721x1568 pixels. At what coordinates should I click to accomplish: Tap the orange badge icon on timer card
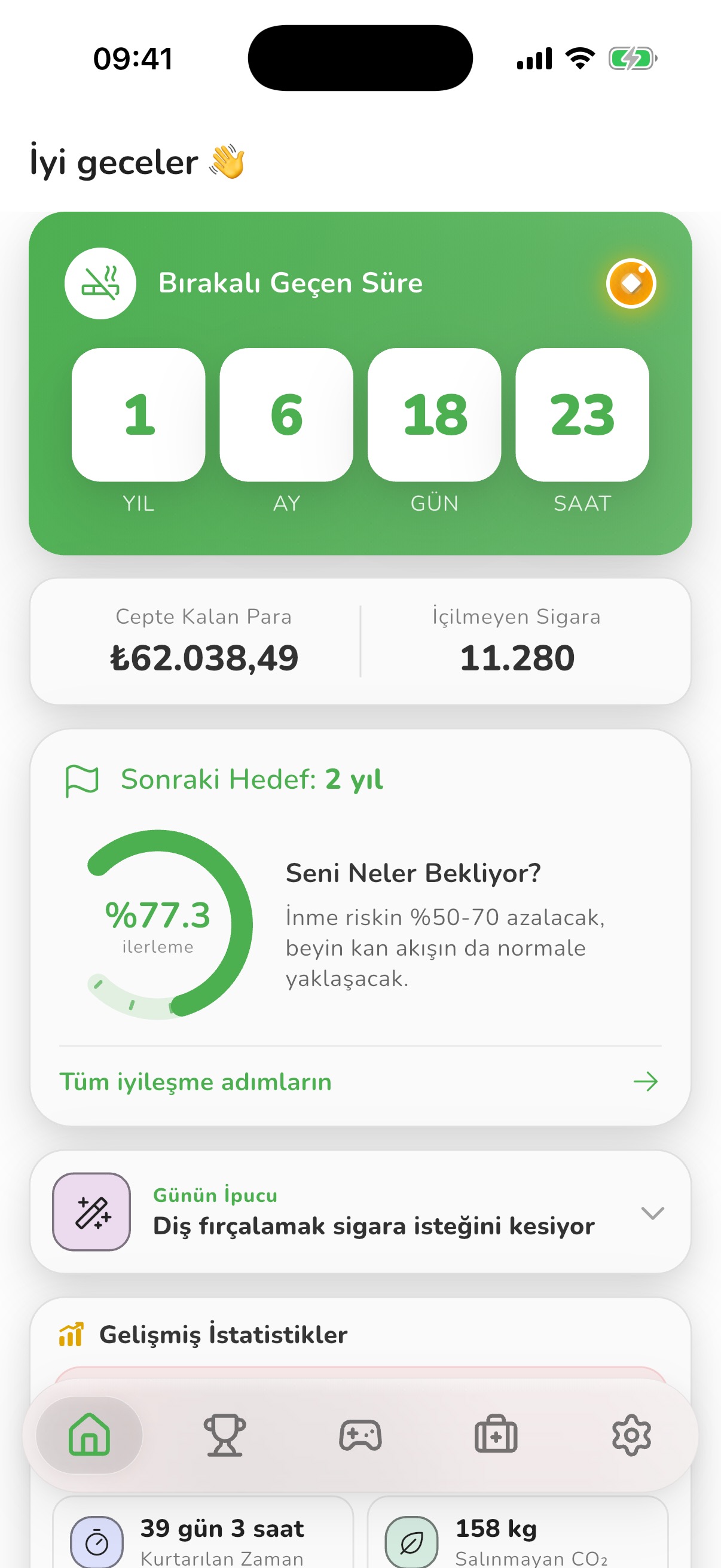tap(631, 283)
